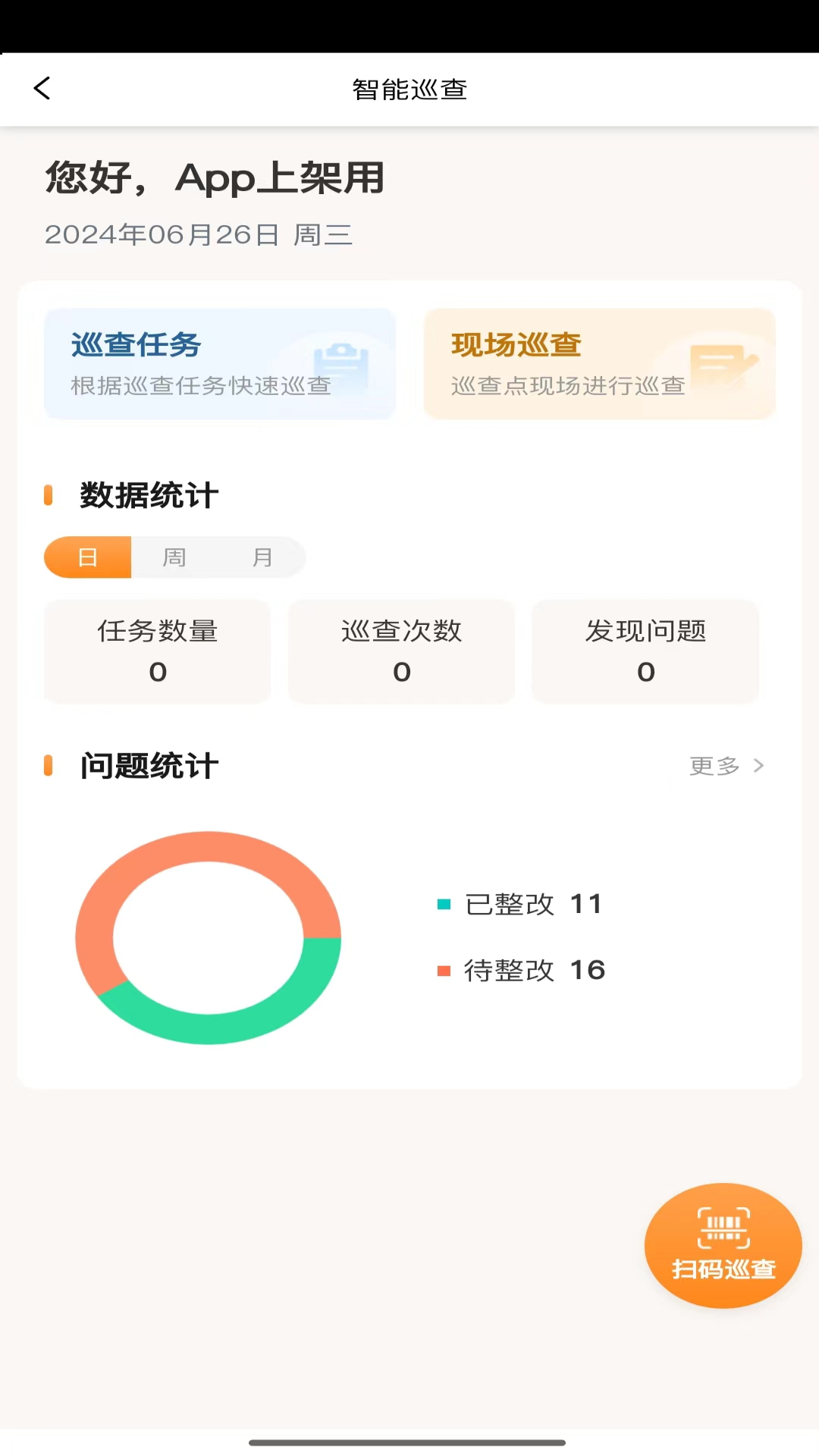Expand 更多 to see all problem statistics
The width and height of the screenshot is (819, 1456).
(x=714, y=767)
